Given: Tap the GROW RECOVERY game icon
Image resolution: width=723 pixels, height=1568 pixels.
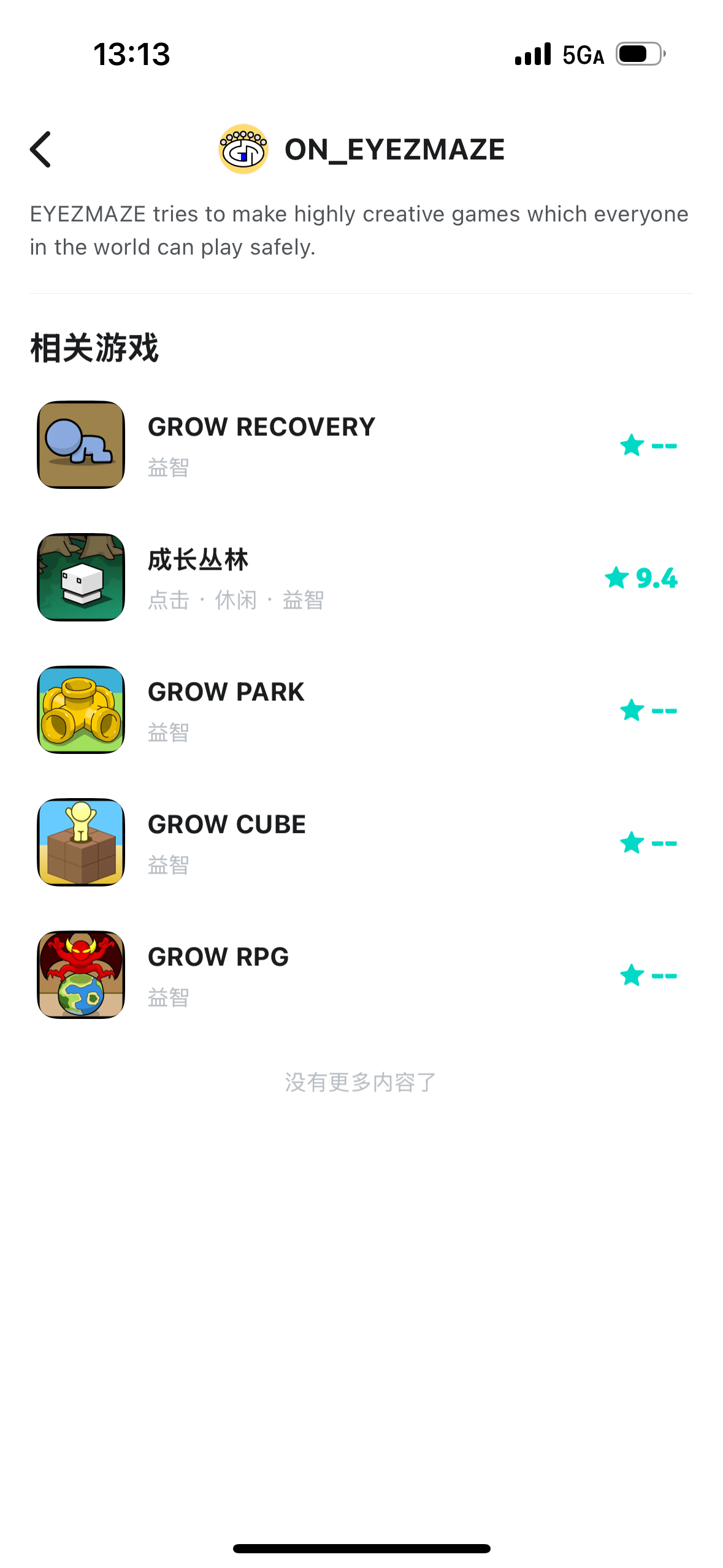Looking at the screenshot, I should (80, 444).
